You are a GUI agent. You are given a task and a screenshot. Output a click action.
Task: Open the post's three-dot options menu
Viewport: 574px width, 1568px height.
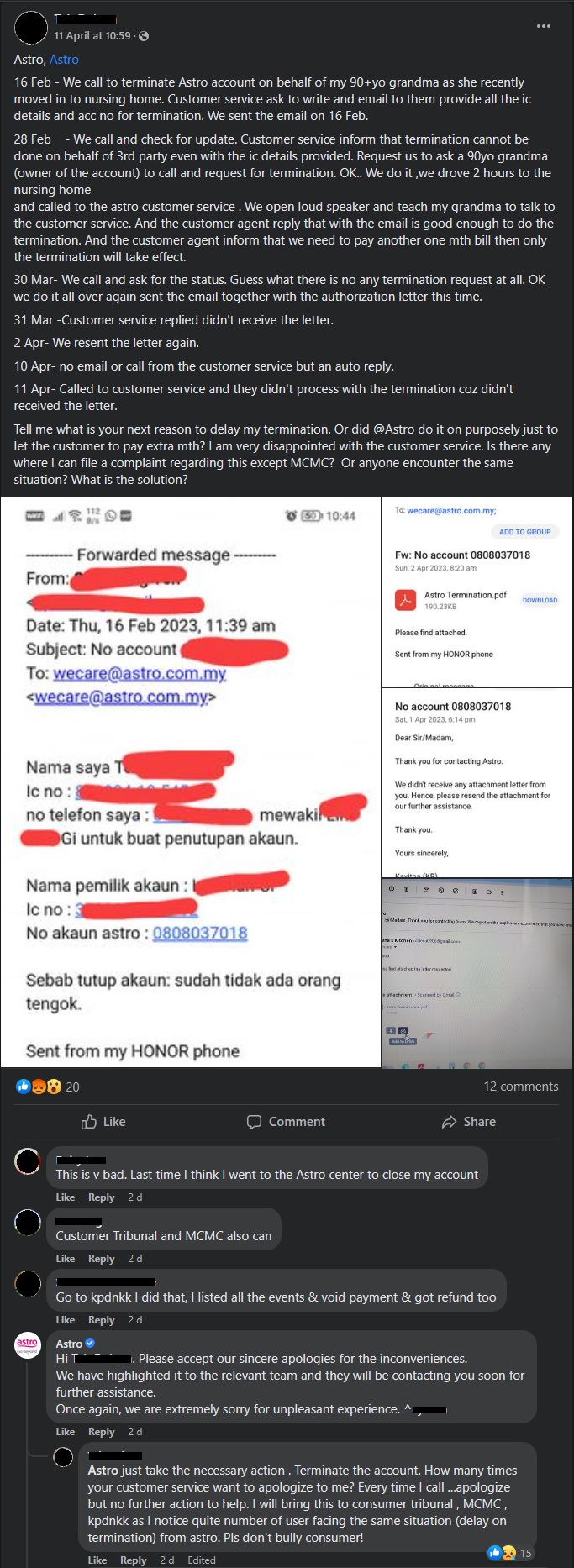pyautogui.click(x=544, y=26)
